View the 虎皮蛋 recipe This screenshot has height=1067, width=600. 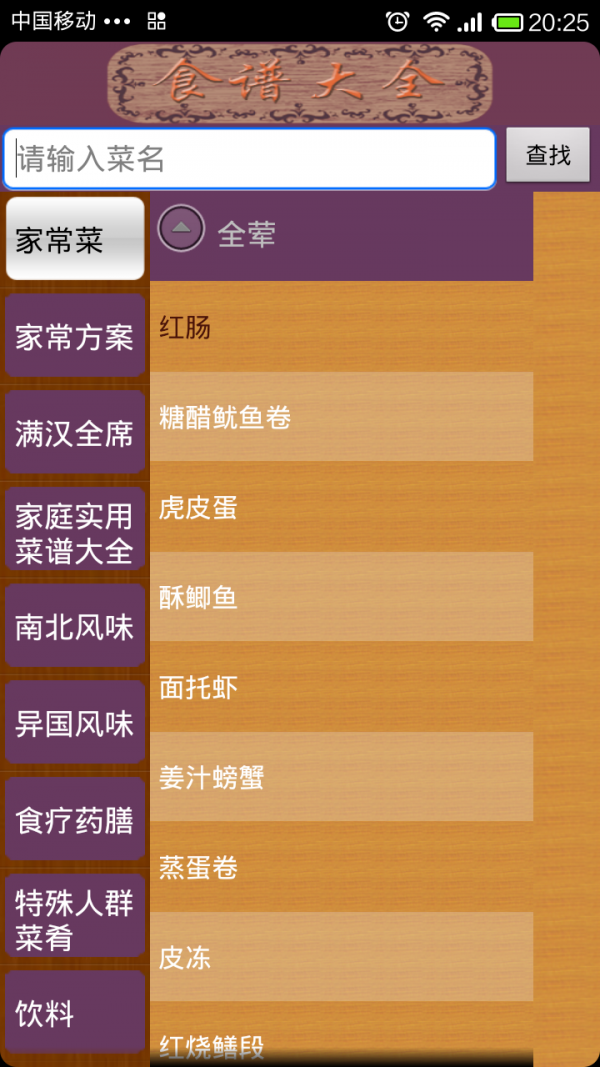pyautogui.click(x=341, y=507)
